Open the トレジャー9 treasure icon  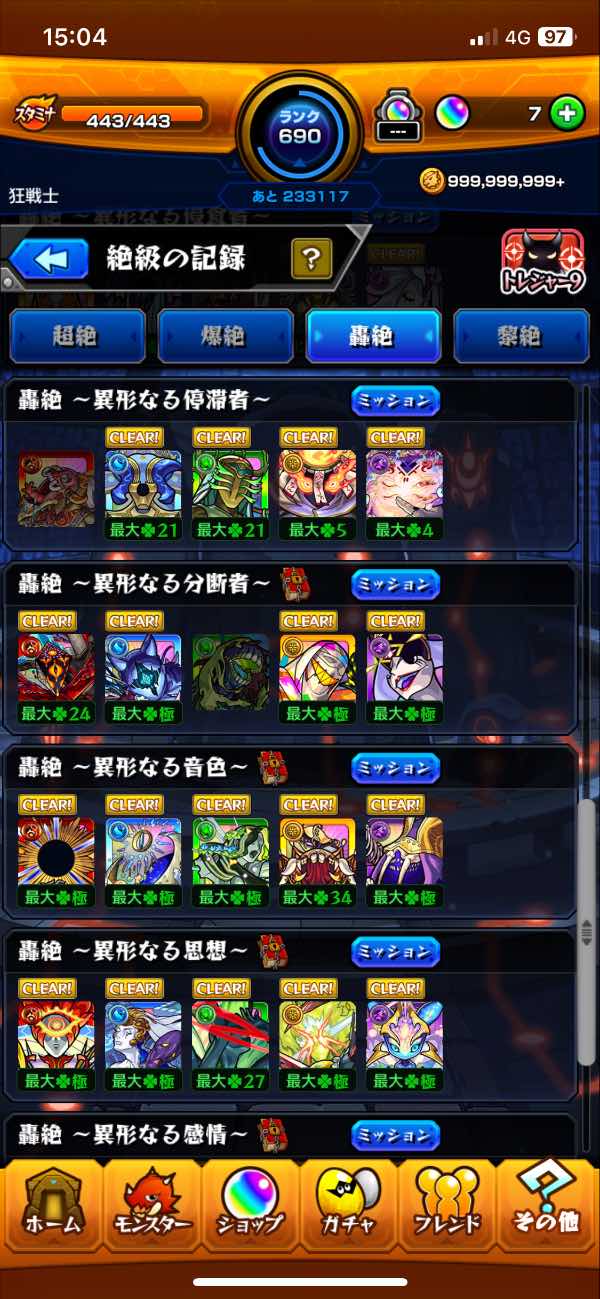pyautogui.click(x=542, y=263)
